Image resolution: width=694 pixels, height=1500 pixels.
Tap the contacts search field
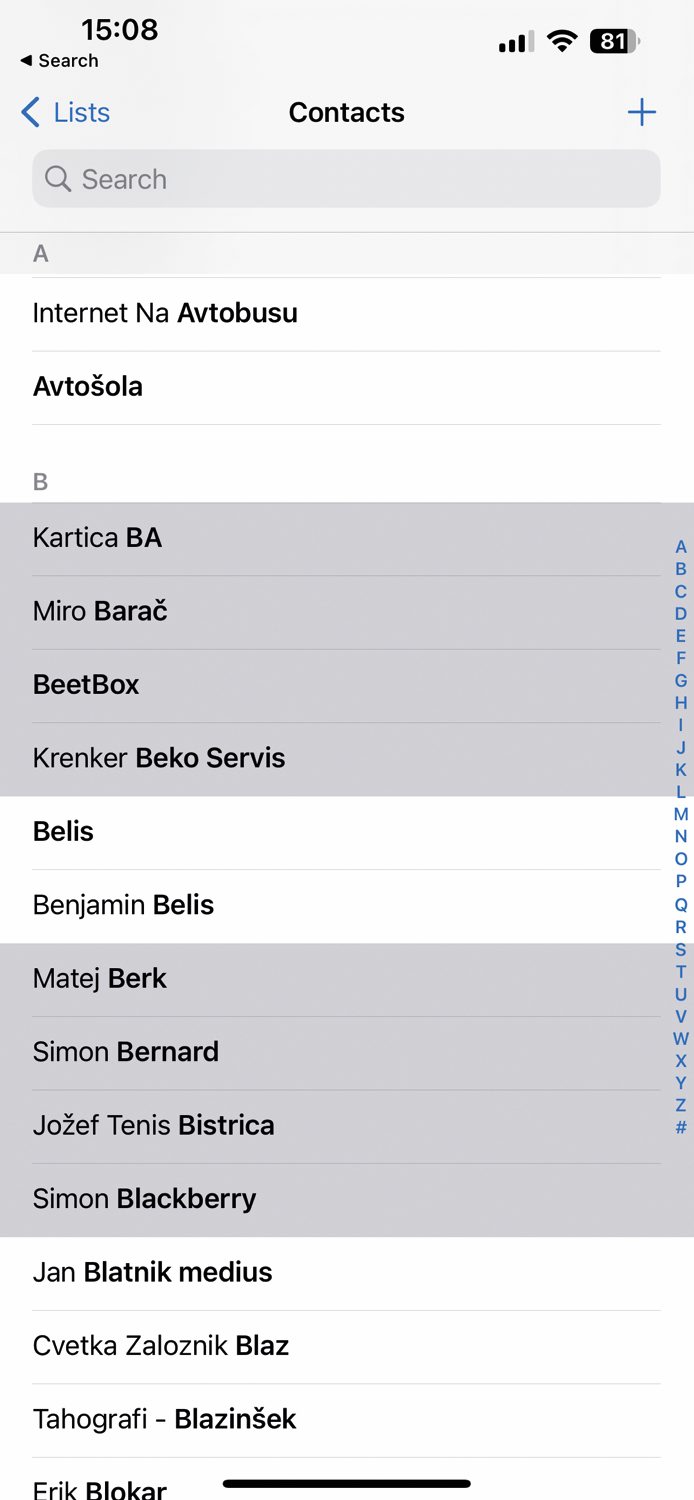[x=346, y=179]
